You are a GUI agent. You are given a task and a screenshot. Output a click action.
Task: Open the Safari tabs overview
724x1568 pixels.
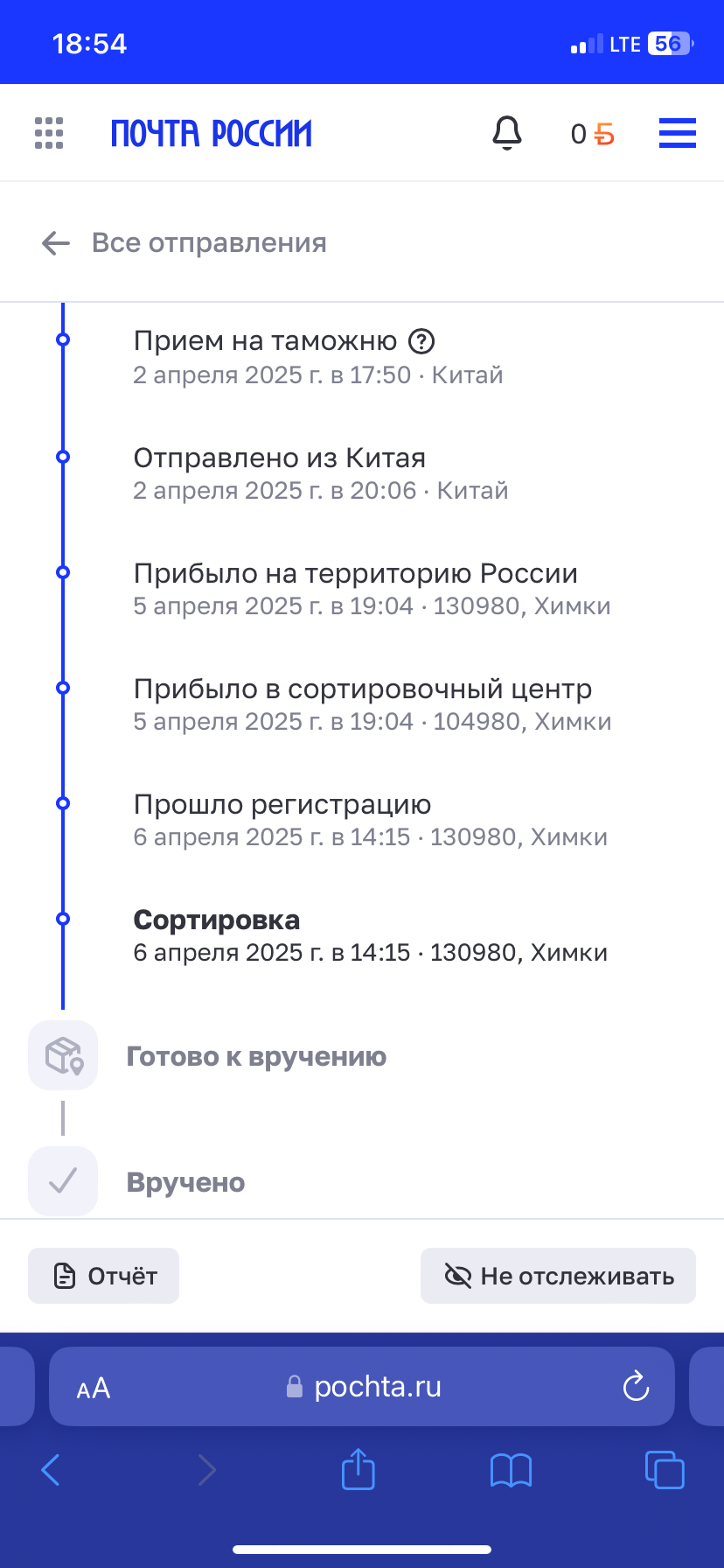pos(665,1470)
